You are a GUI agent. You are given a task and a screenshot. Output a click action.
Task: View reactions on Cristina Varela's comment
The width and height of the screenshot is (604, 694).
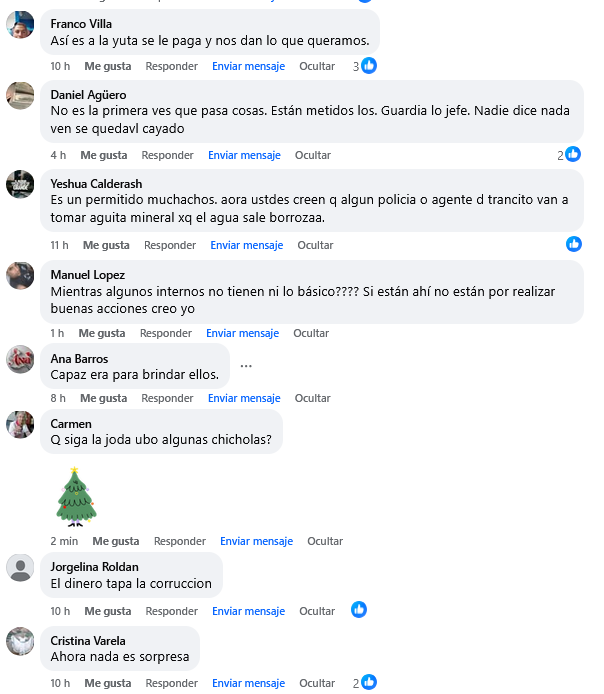click(x=364, y=683)
